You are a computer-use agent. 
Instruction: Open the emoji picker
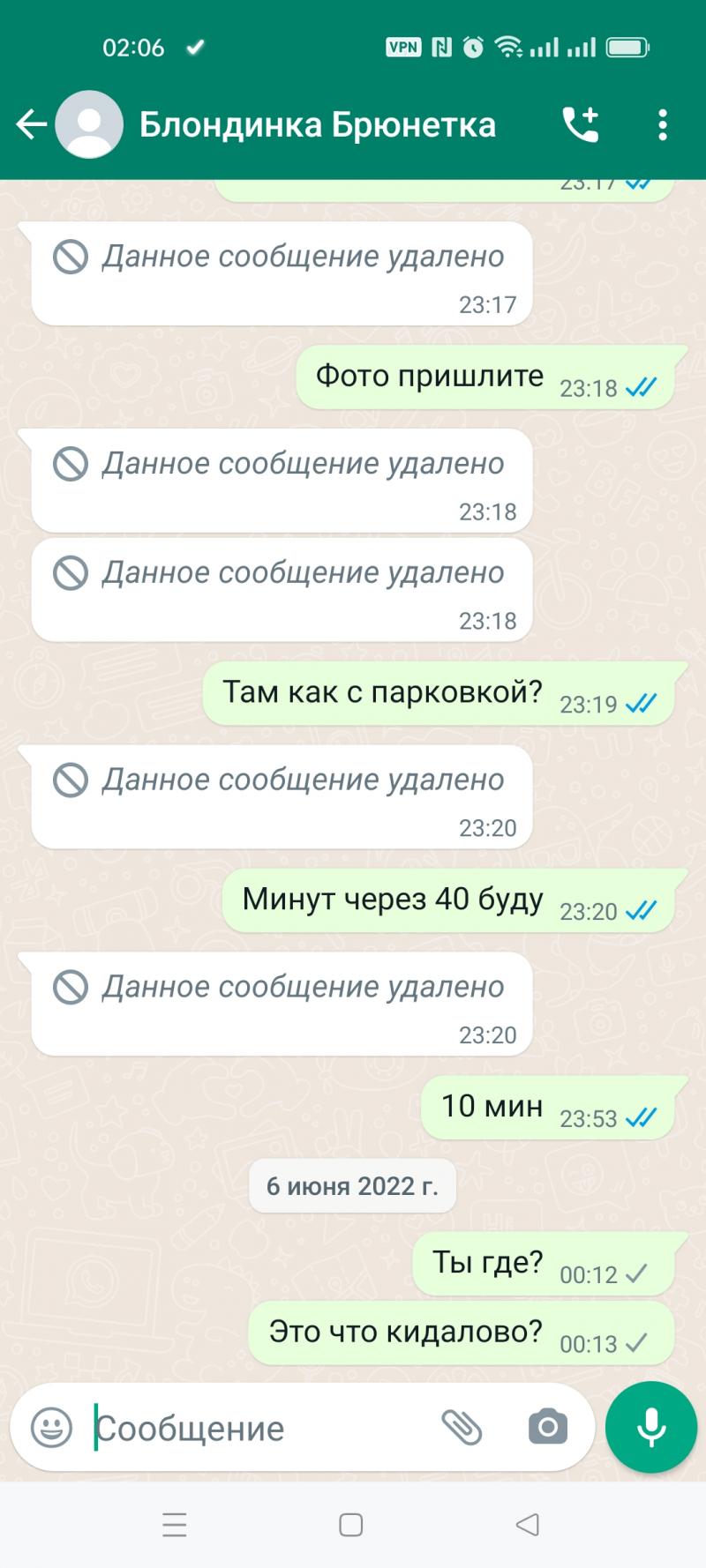[52, 1427]
